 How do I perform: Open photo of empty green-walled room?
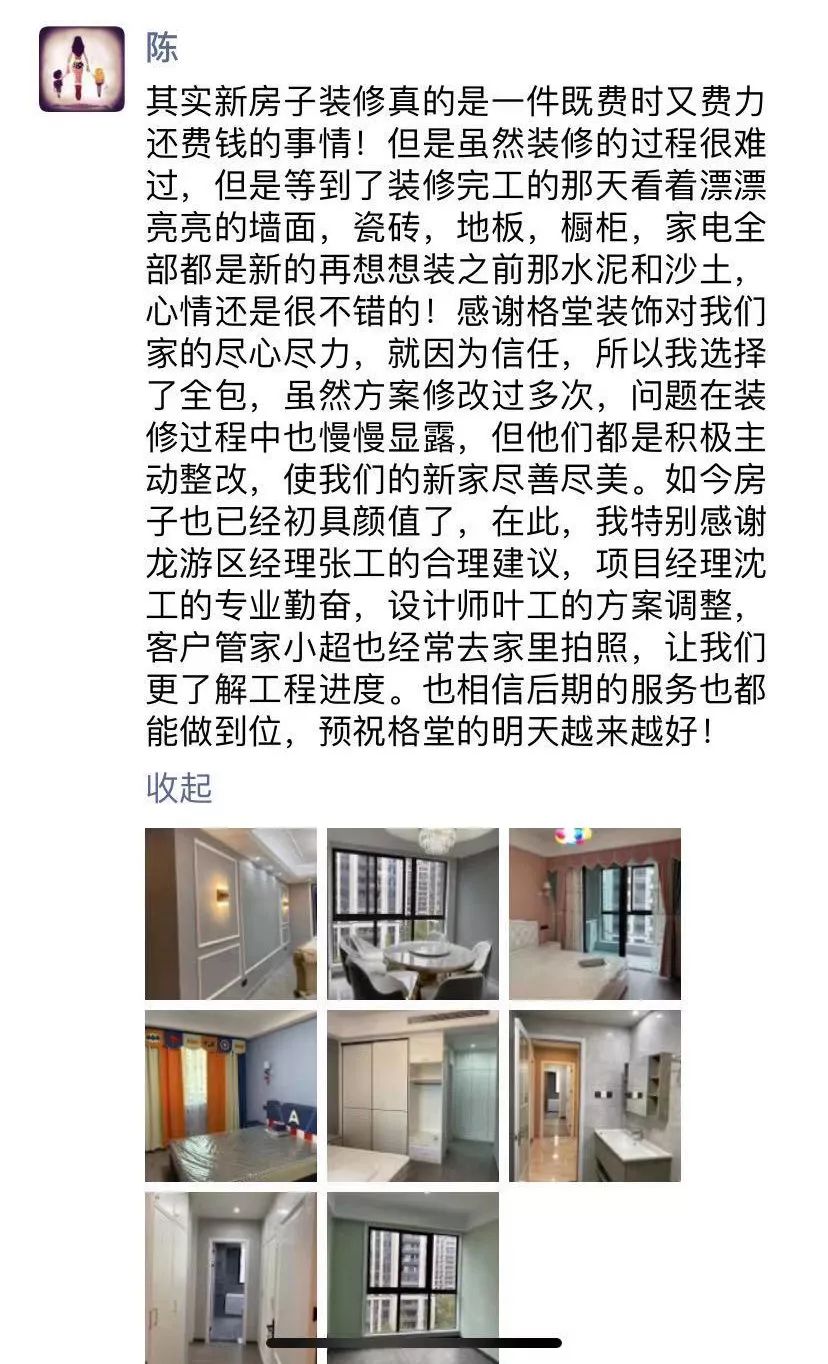click(x=413, y=1277)
